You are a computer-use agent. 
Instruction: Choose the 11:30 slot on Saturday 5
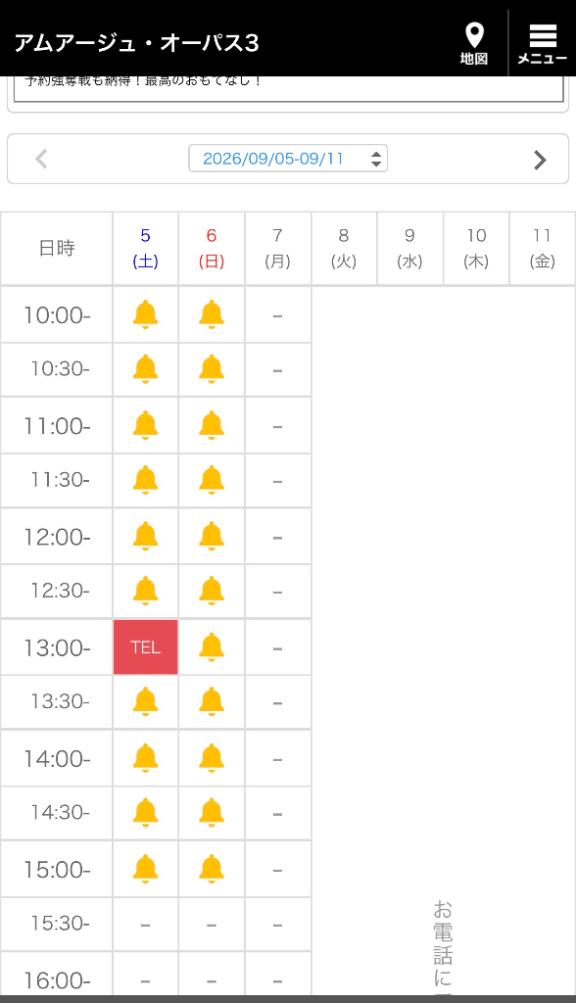tap(145, 480)
